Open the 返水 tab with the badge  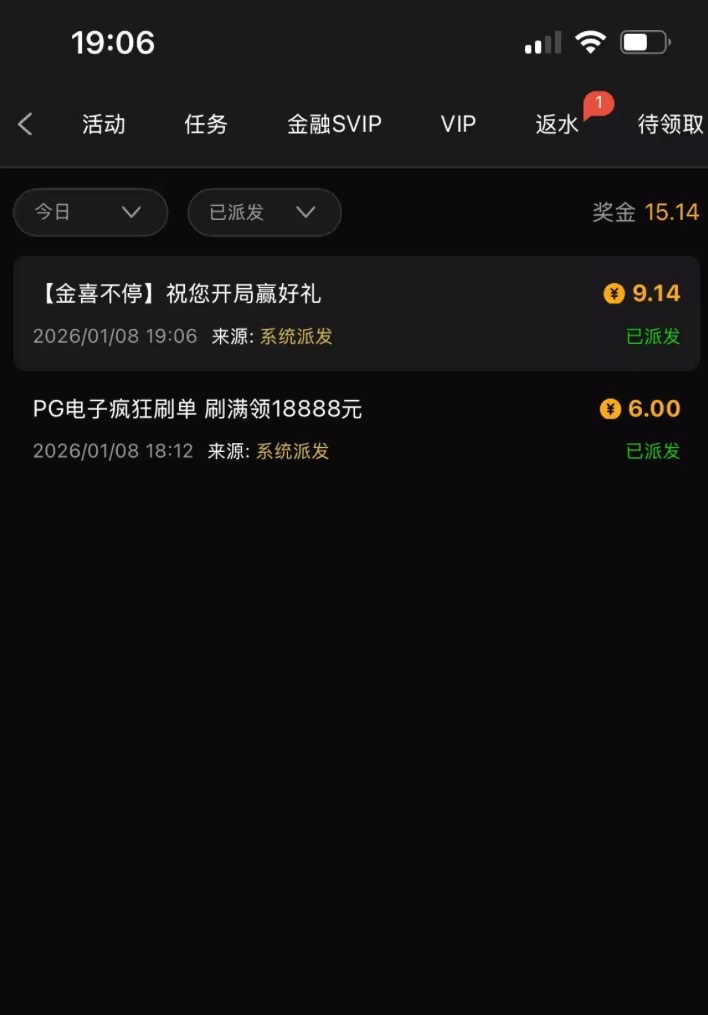coord(558,124)
